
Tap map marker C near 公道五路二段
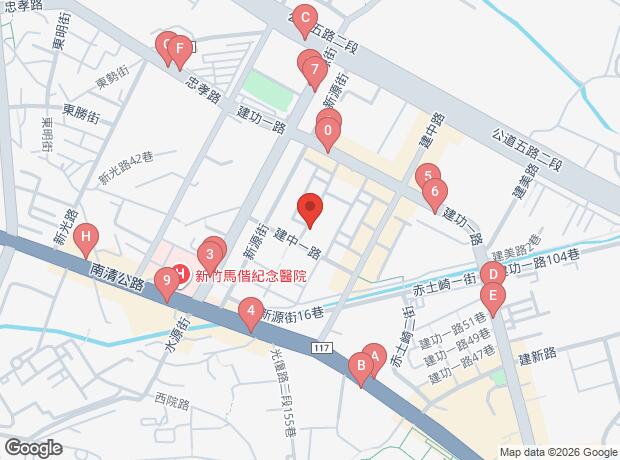305,22
